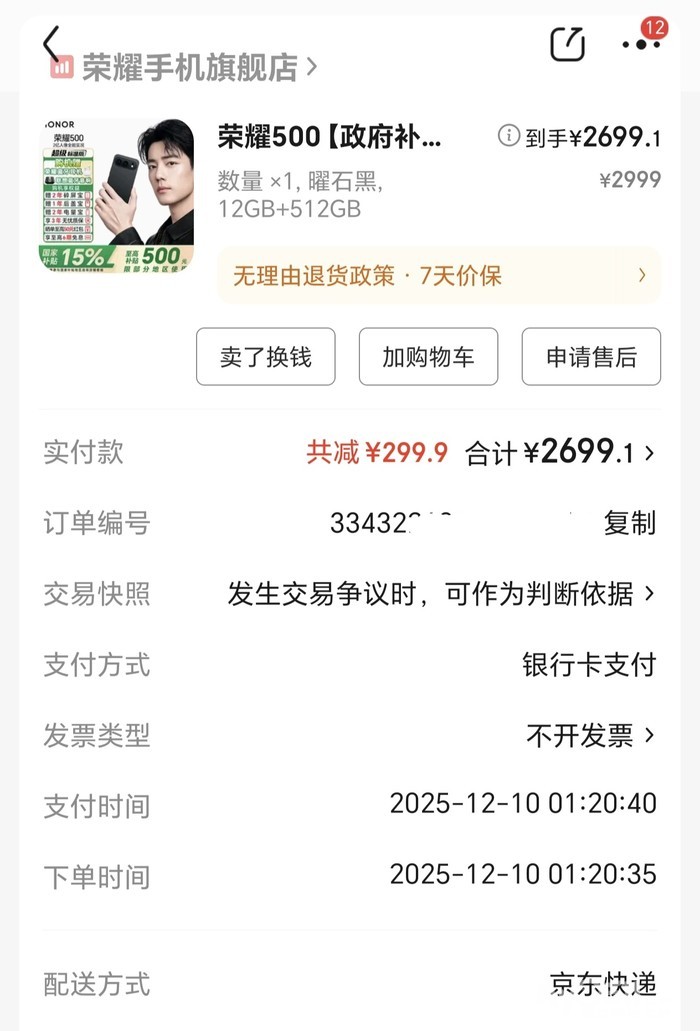Open the 交易快照 transaction snapshot
This screenshot has height=1031, width=700.
440,594
